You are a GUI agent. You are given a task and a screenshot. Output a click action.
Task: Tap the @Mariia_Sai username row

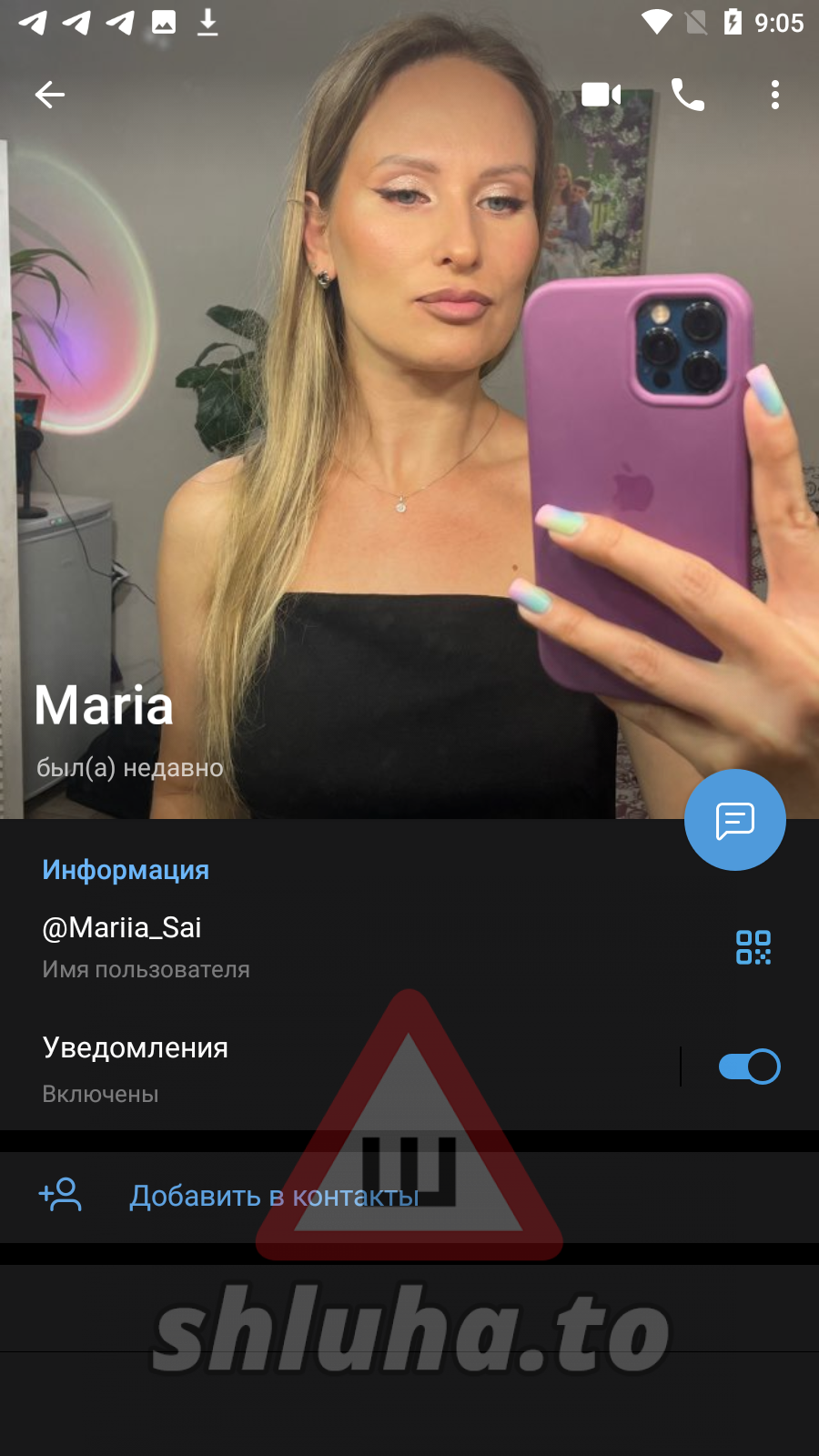click(273, 946)
